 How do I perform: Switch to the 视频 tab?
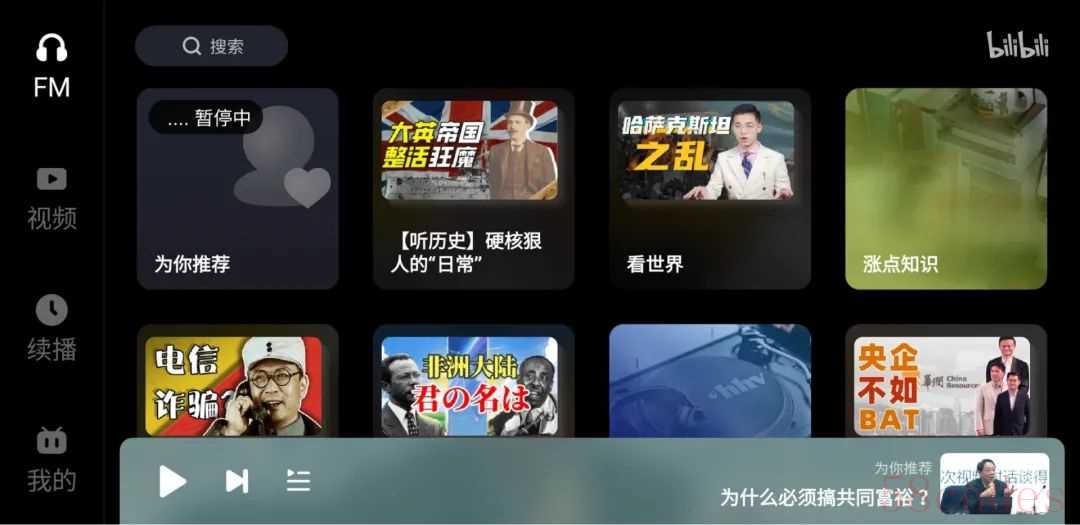tap(52, 198)
